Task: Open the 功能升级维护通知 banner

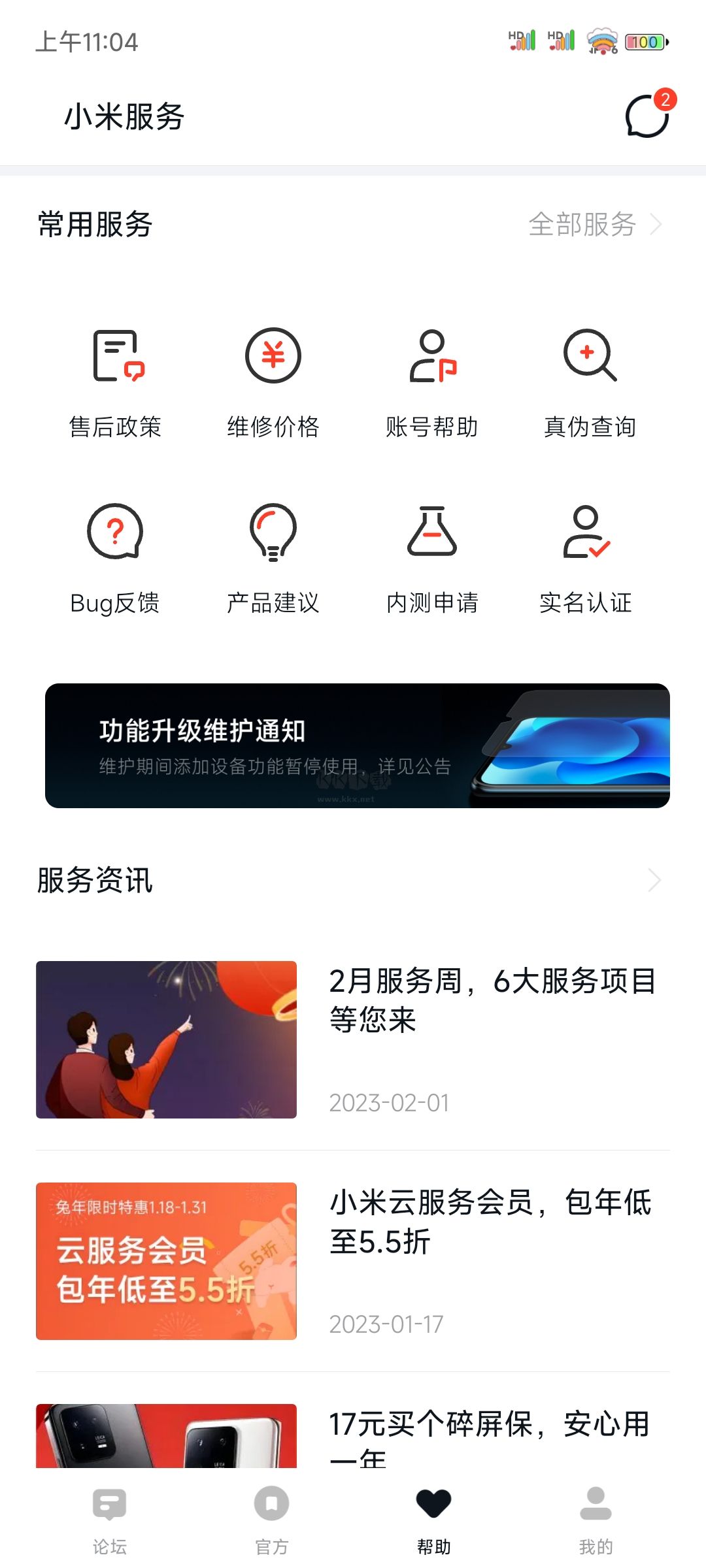Action: coord(353,745)
